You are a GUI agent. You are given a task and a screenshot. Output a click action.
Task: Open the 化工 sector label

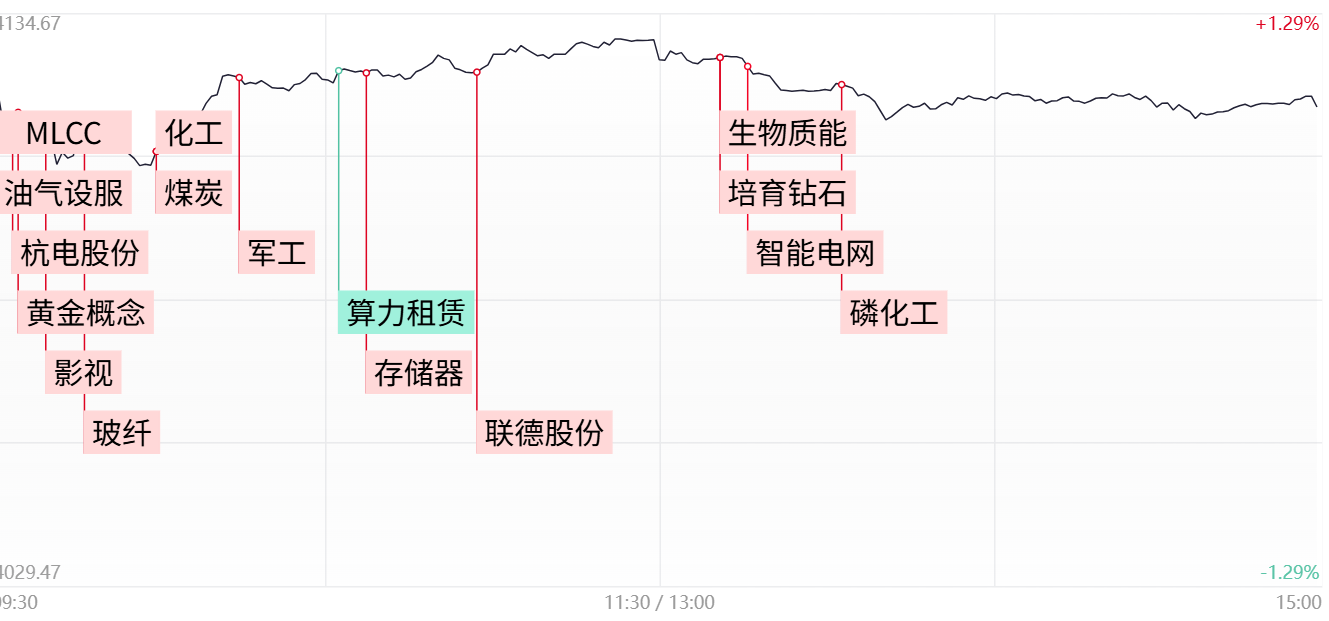194,132
